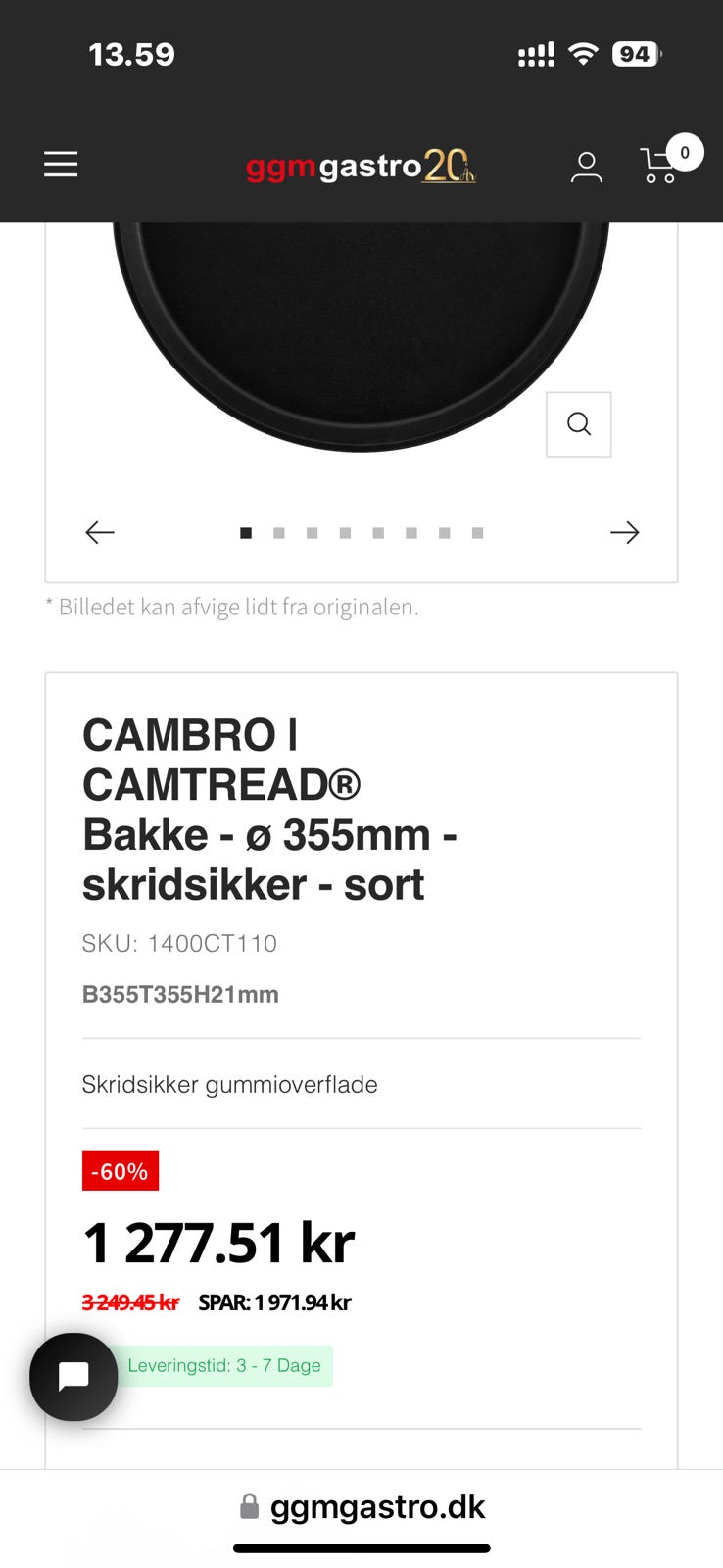Tap the battery indicator showing 94
Screen dimensions: 723x1568
pos(635,54)
